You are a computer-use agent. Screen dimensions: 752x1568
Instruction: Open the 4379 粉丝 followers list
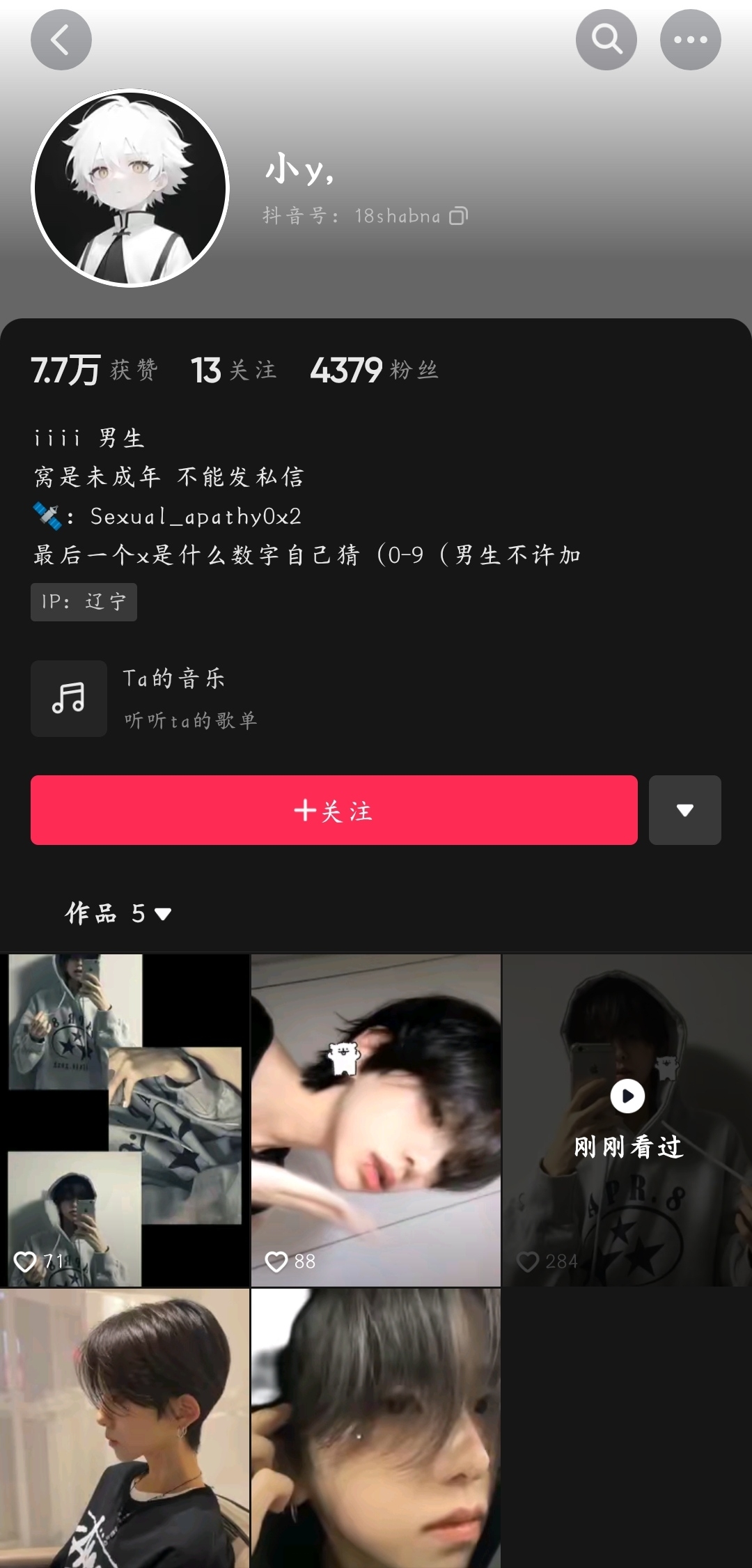(374, 370)
